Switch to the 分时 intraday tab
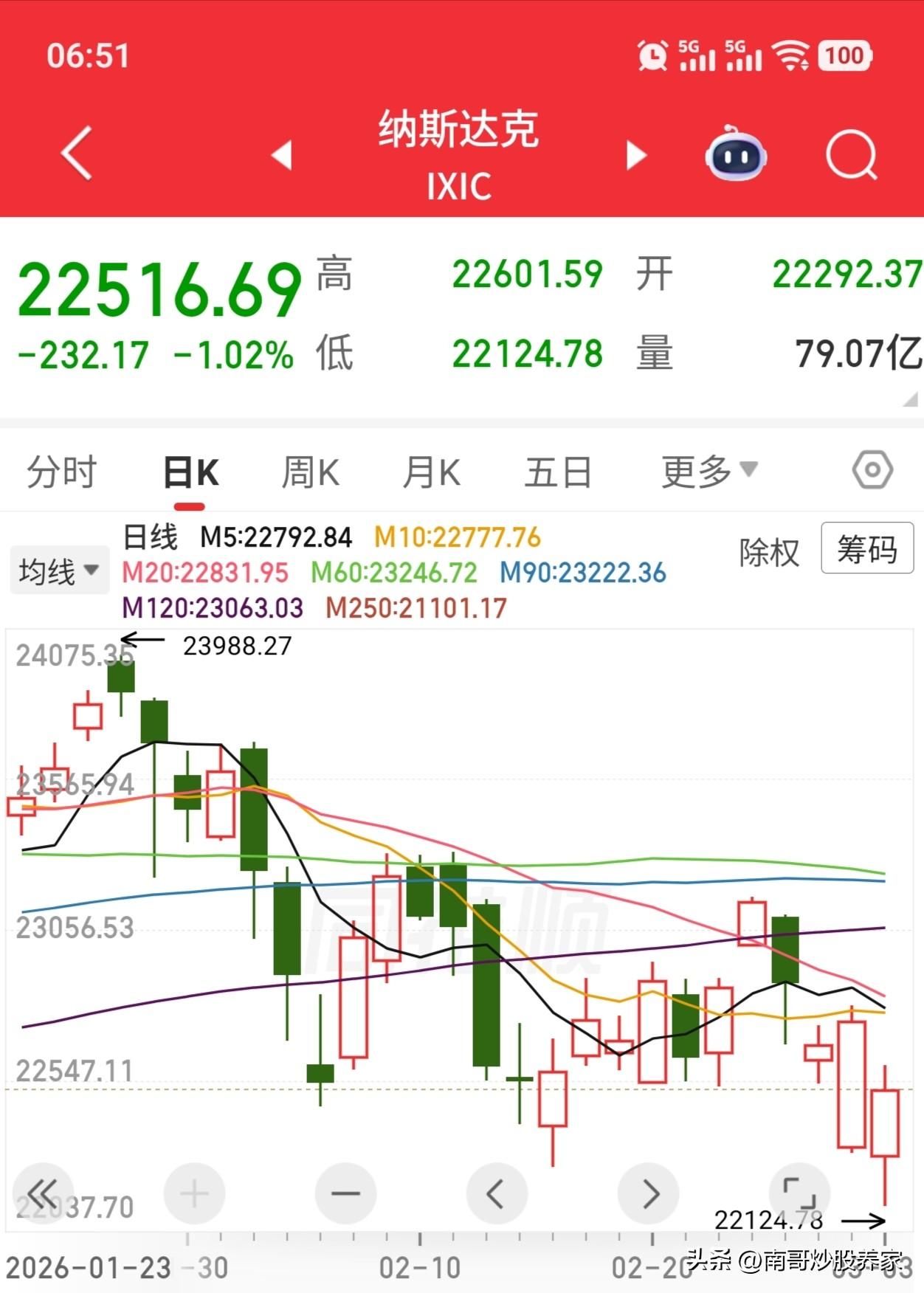924x1293 pixels. click(61, 470)
